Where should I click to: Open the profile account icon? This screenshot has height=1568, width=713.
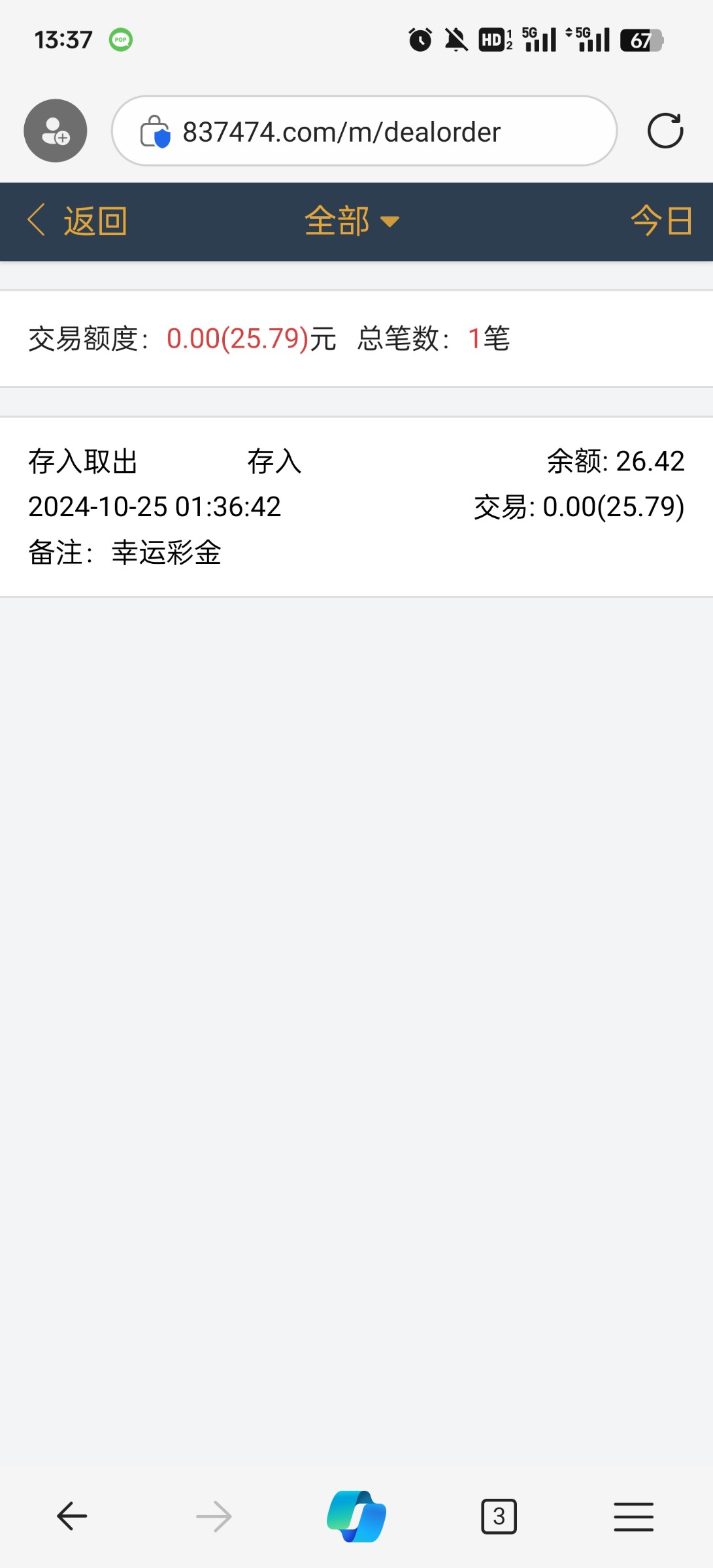[56, 131]
